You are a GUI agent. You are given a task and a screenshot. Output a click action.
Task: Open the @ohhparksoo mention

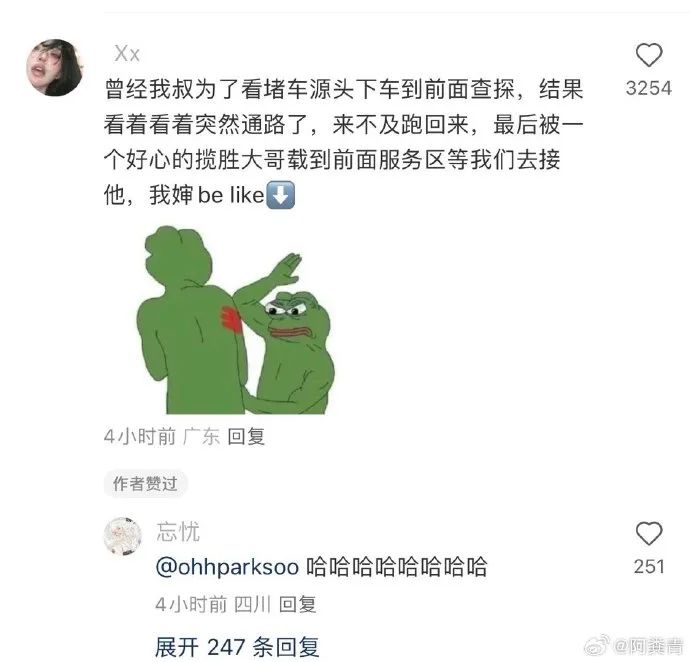click(x=227, y=567)
